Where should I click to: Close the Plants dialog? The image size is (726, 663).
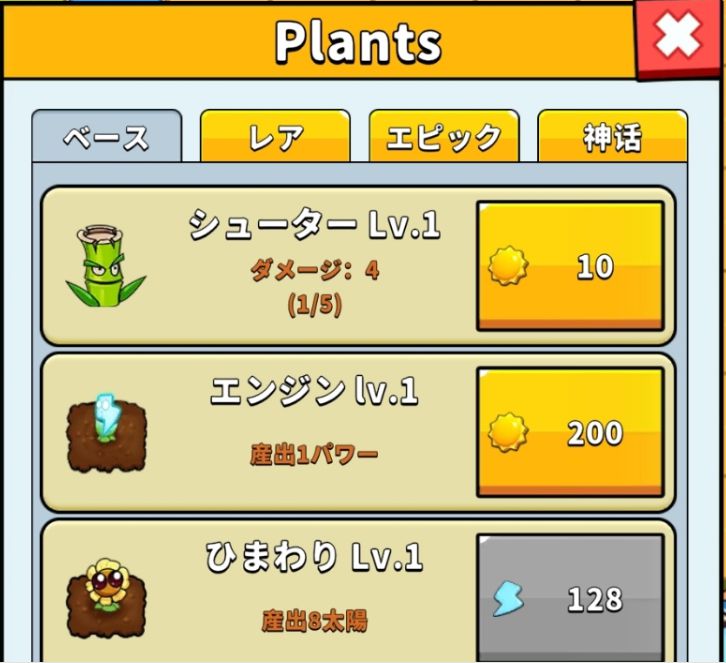(679, 39)
